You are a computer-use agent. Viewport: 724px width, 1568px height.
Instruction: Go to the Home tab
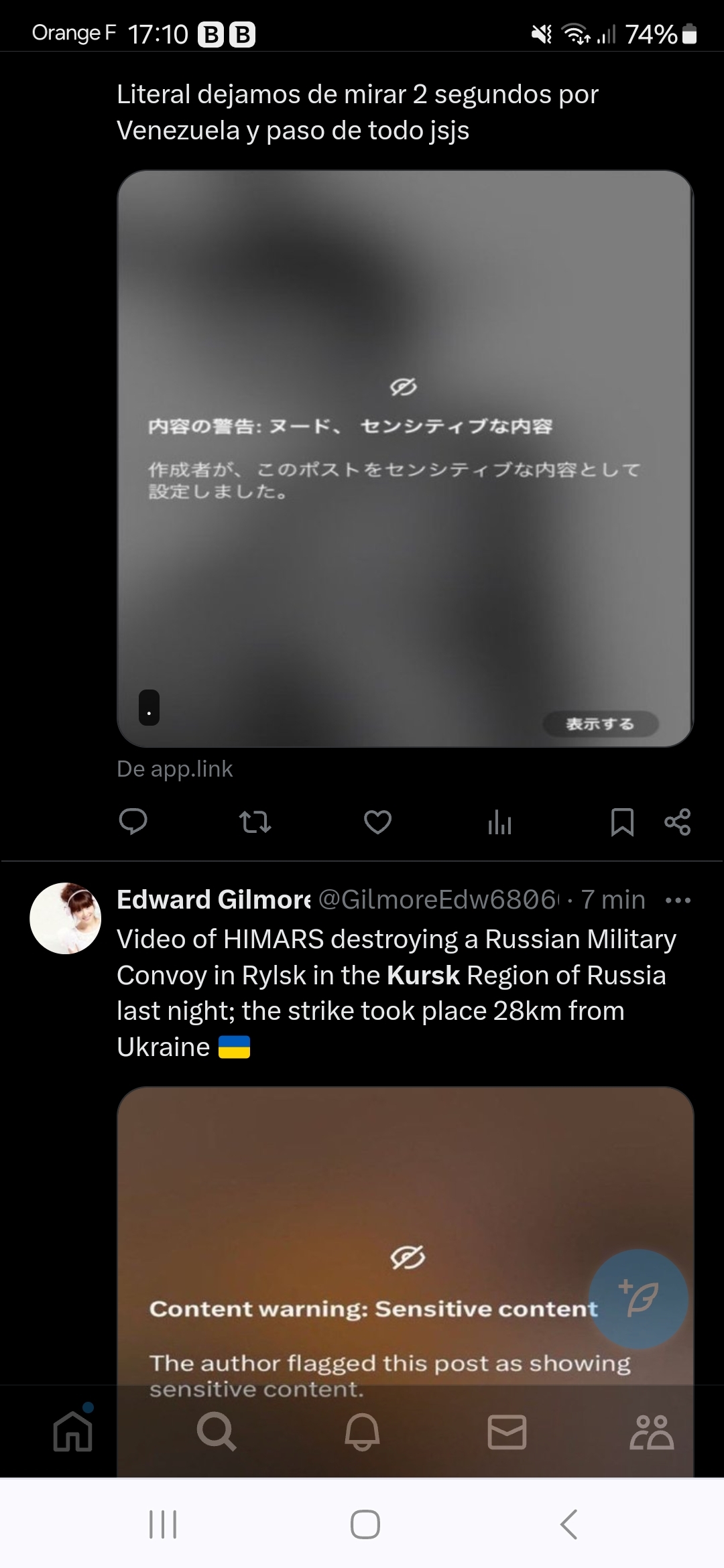(x=72, y=1433)
